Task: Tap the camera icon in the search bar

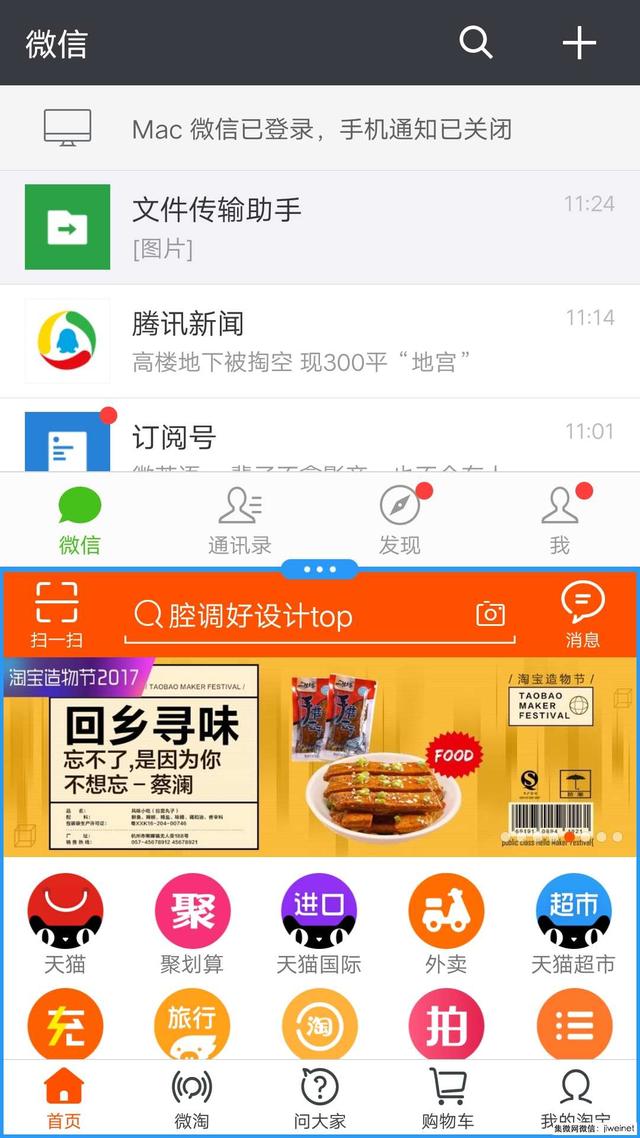Action: (x=491, y=614)
